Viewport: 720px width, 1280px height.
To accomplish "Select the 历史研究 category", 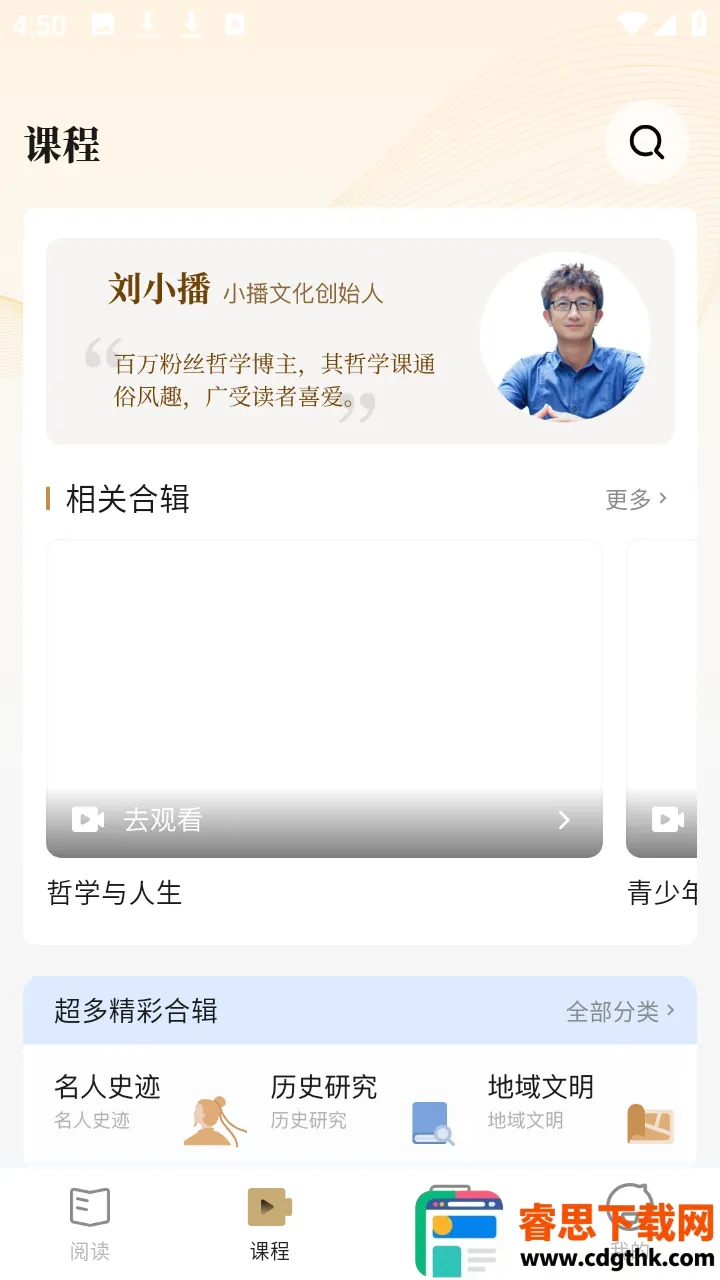I will [358, 1103].
